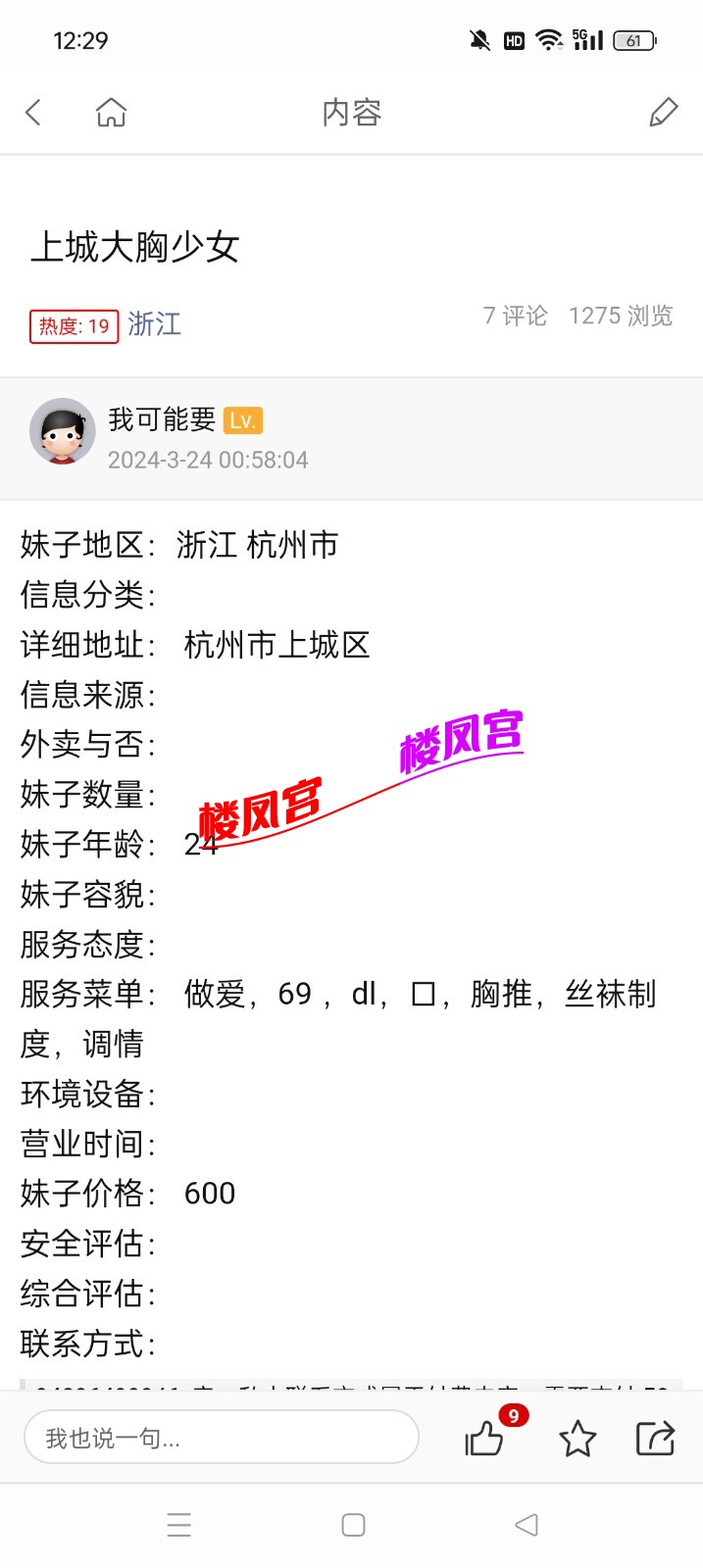
Task: Tap the 我也说一句 comment field
Action: coord(222,1438)
